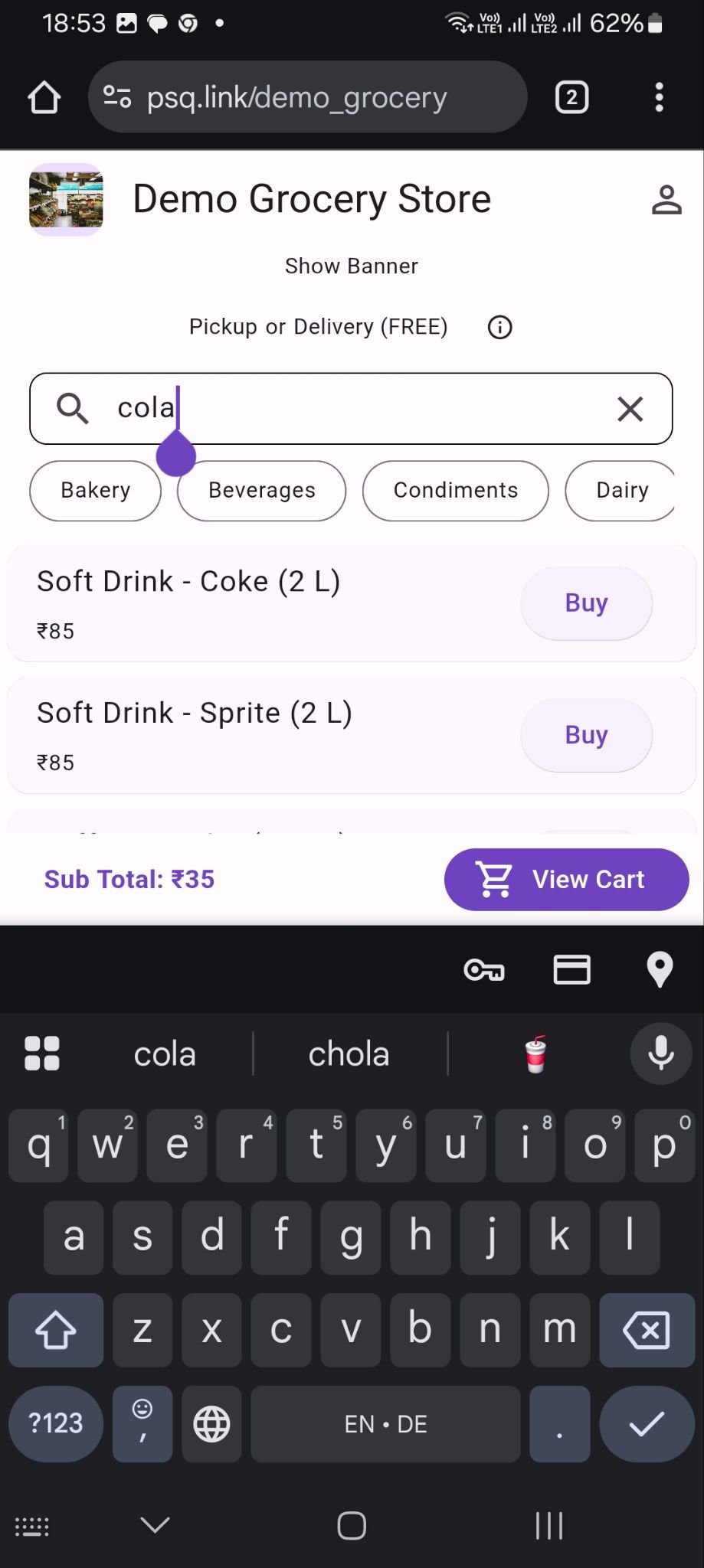Open the browser overflow menu
The image size is (704, 1568).
click(659, 97)
